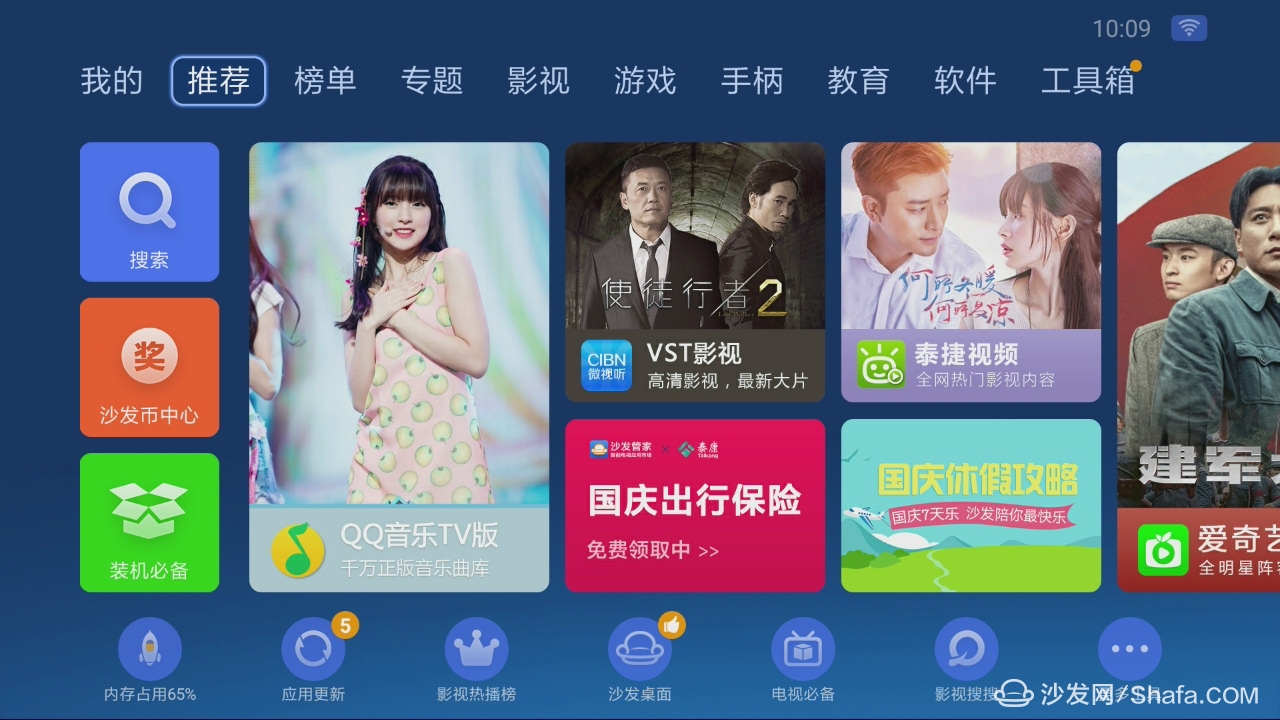Open the 软件 tab

(x=965, y=81)
